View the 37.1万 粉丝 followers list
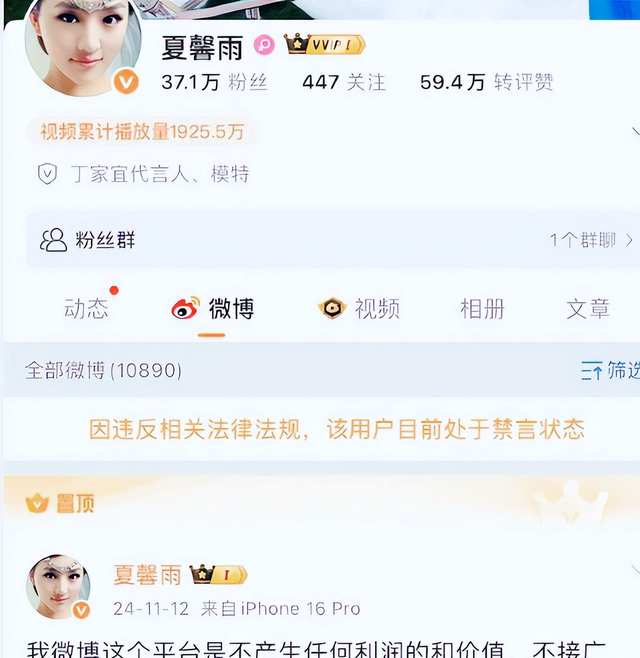Screen dimensions: 640x658 pyautogui.click(x=214, y=82)
